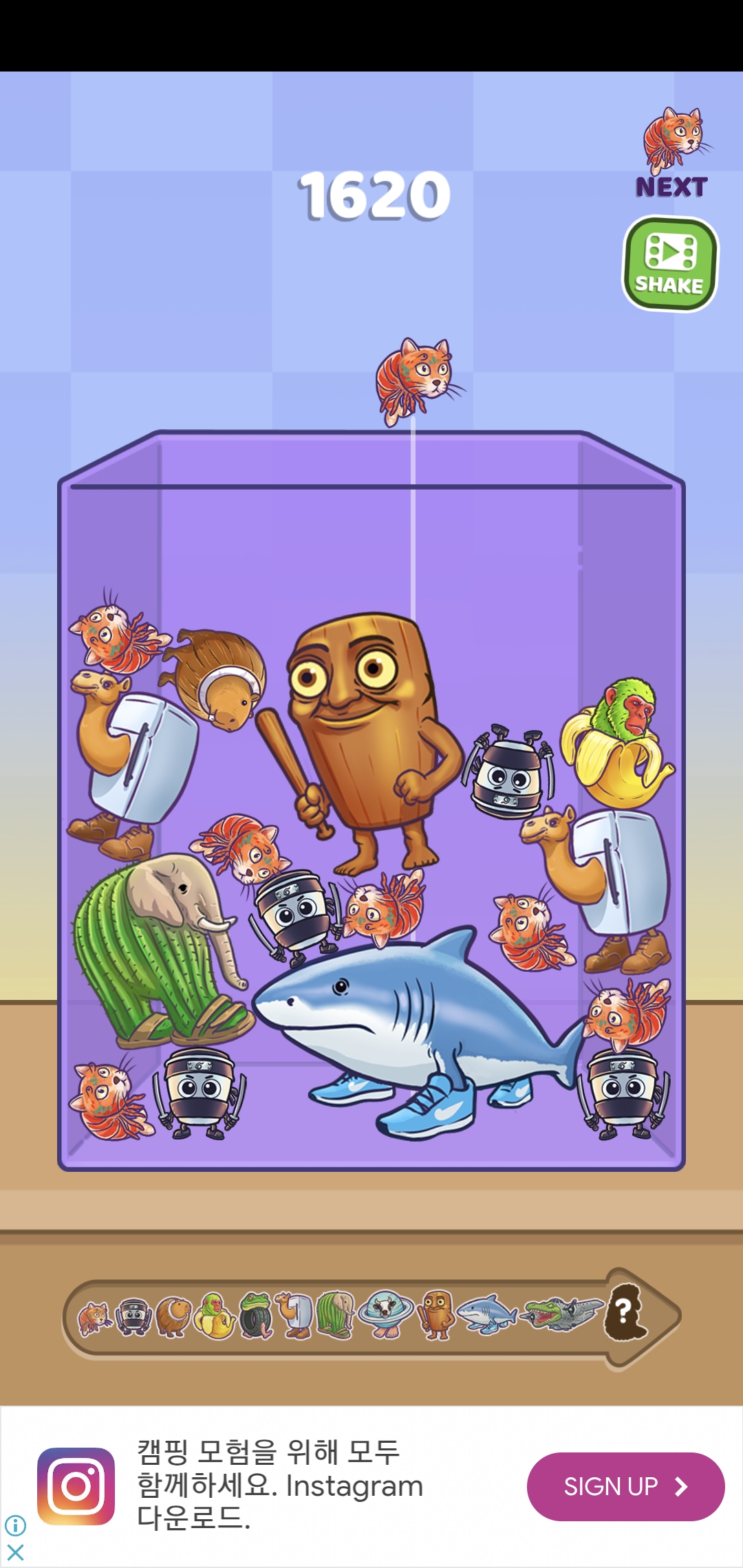
Task: Open the ad info icon
Action: coord(15,1525)
